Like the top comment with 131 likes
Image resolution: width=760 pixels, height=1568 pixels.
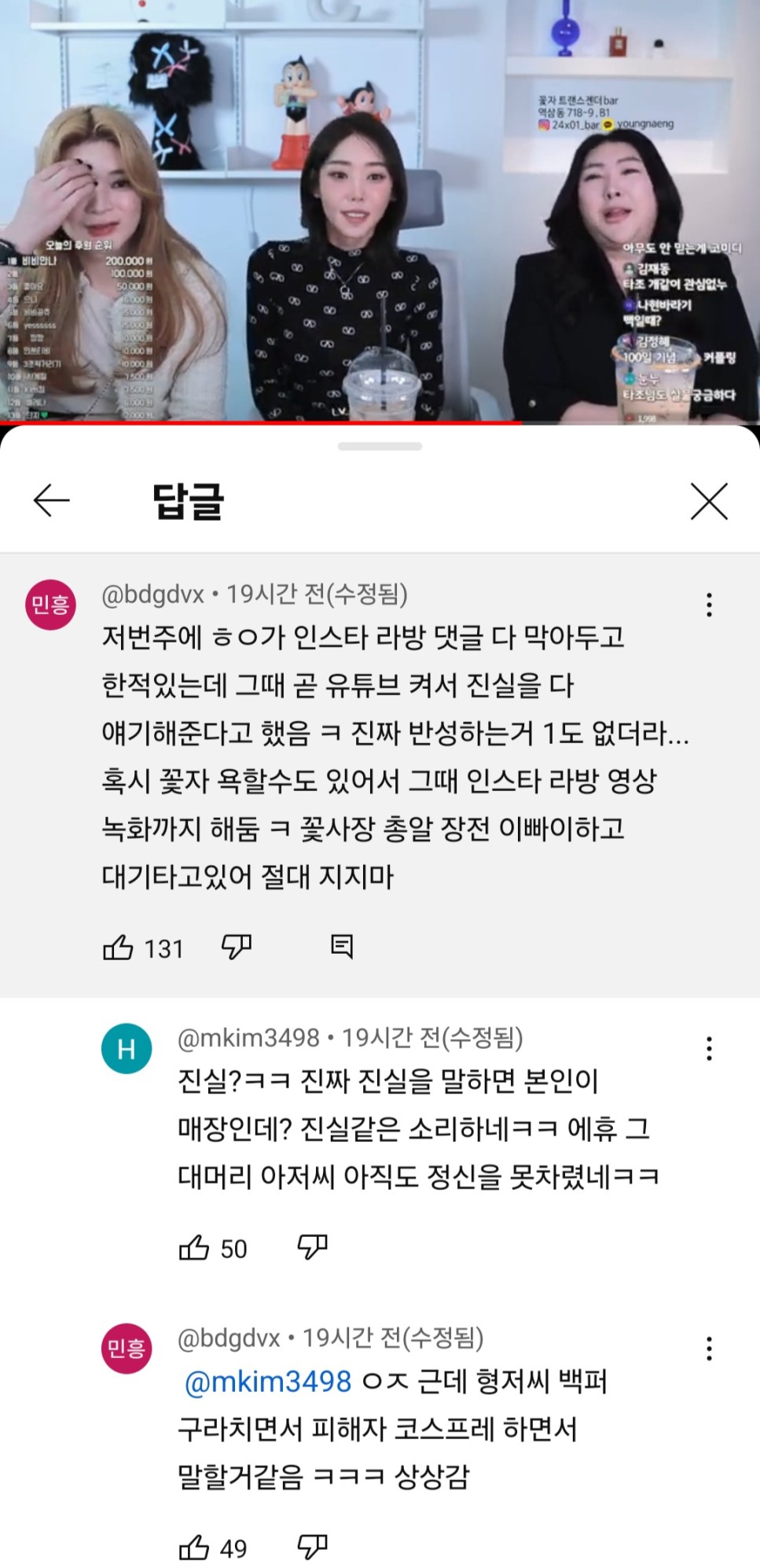pos(119,948)
